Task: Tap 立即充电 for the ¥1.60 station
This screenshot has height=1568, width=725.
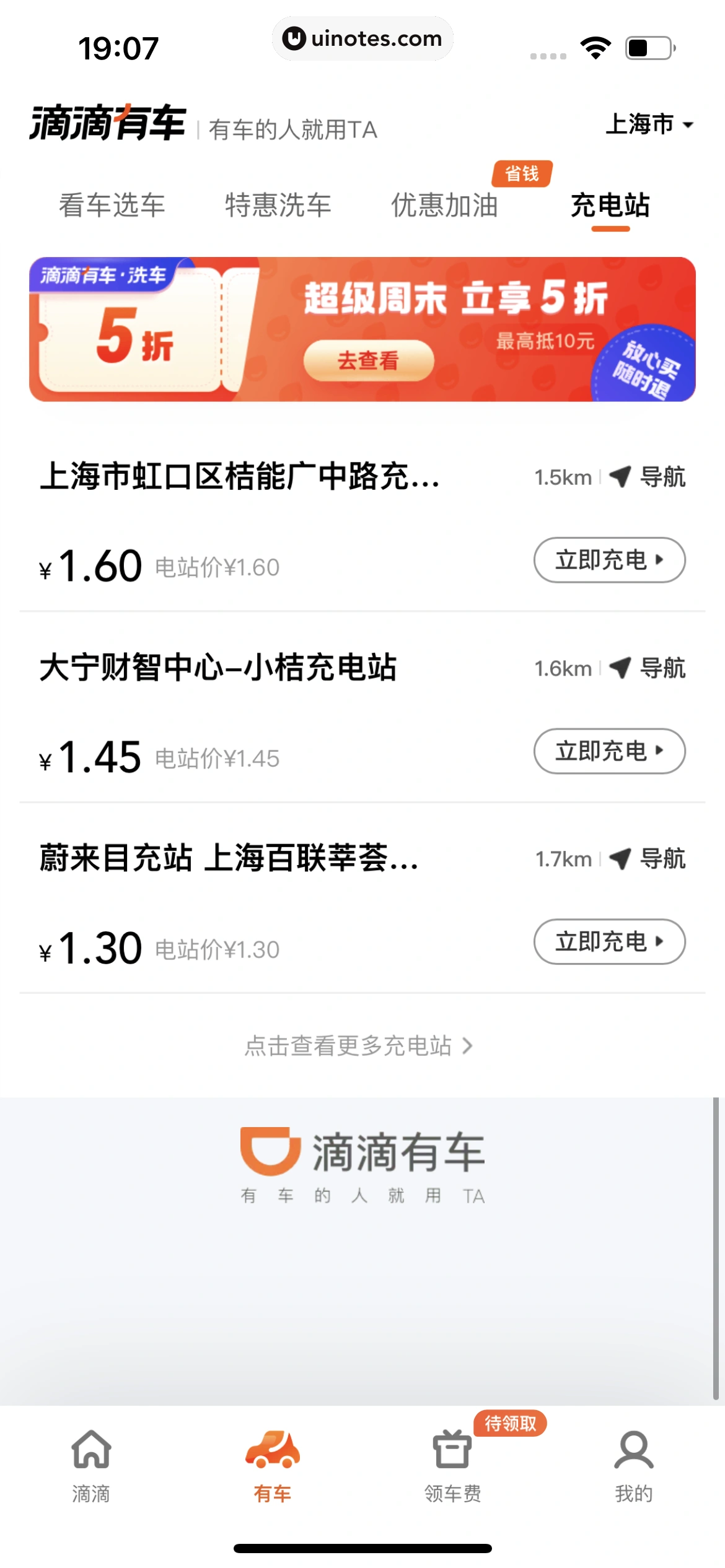Action: tap(610, 560)
